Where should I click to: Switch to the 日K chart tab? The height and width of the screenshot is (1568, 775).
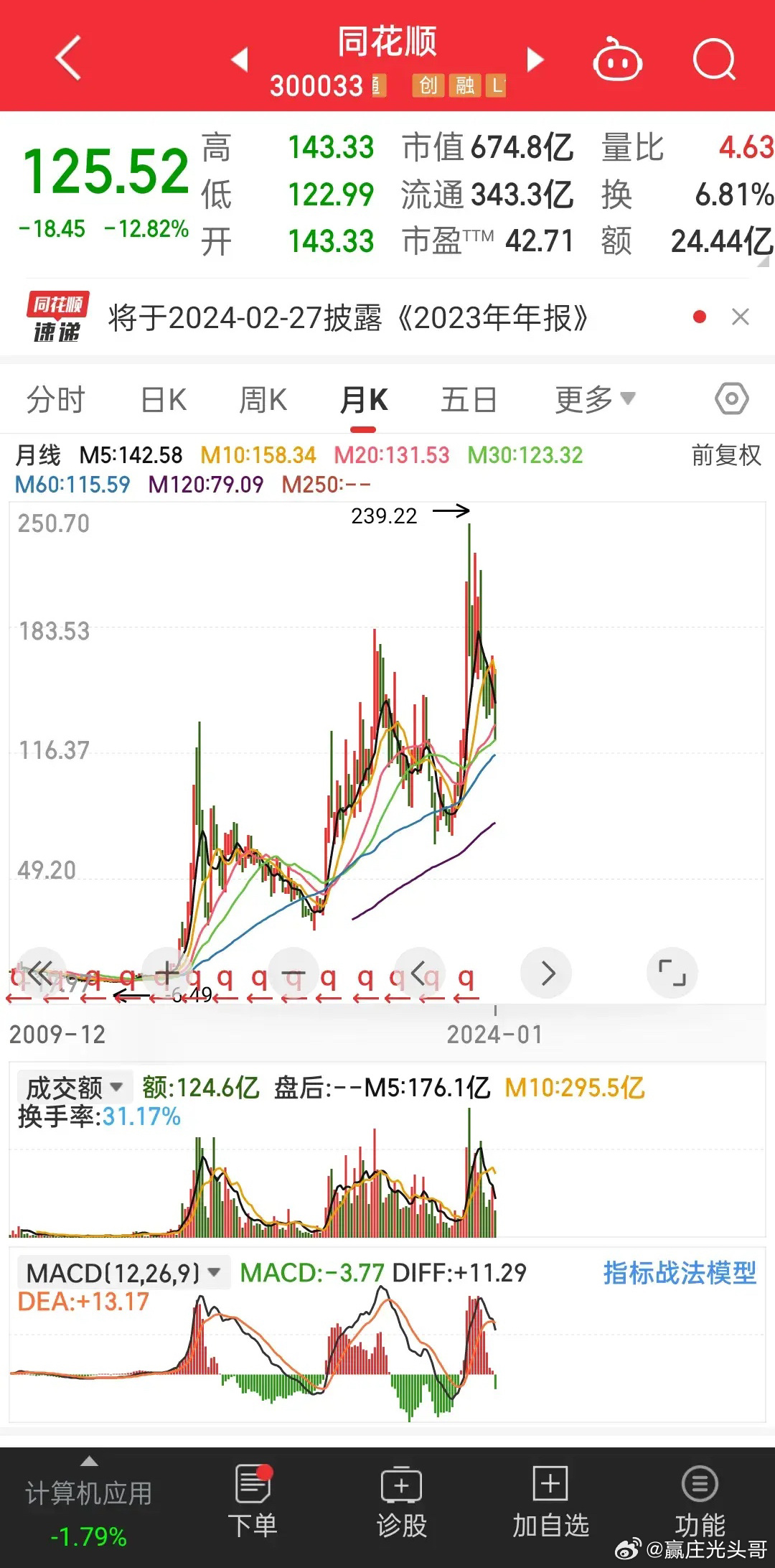click(164, 400)
